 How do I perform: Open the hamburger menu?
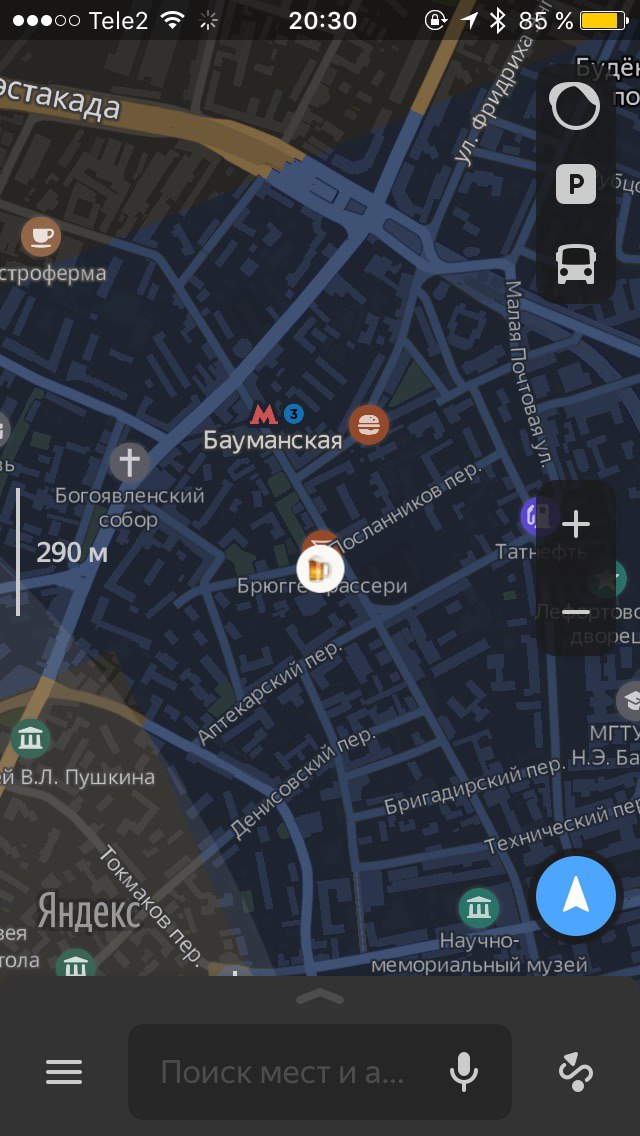click(65, 1072)
